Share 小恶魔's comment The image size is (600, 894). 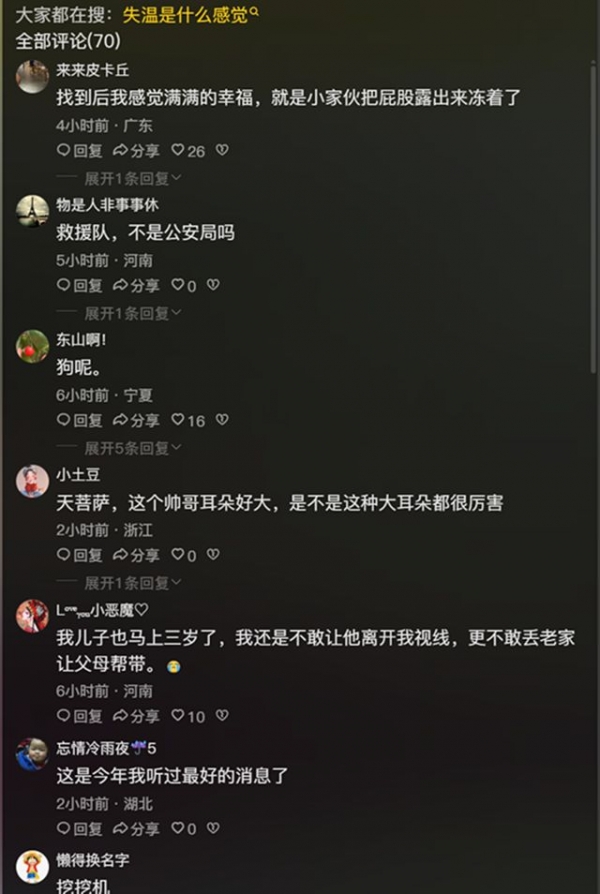[137, 716]
